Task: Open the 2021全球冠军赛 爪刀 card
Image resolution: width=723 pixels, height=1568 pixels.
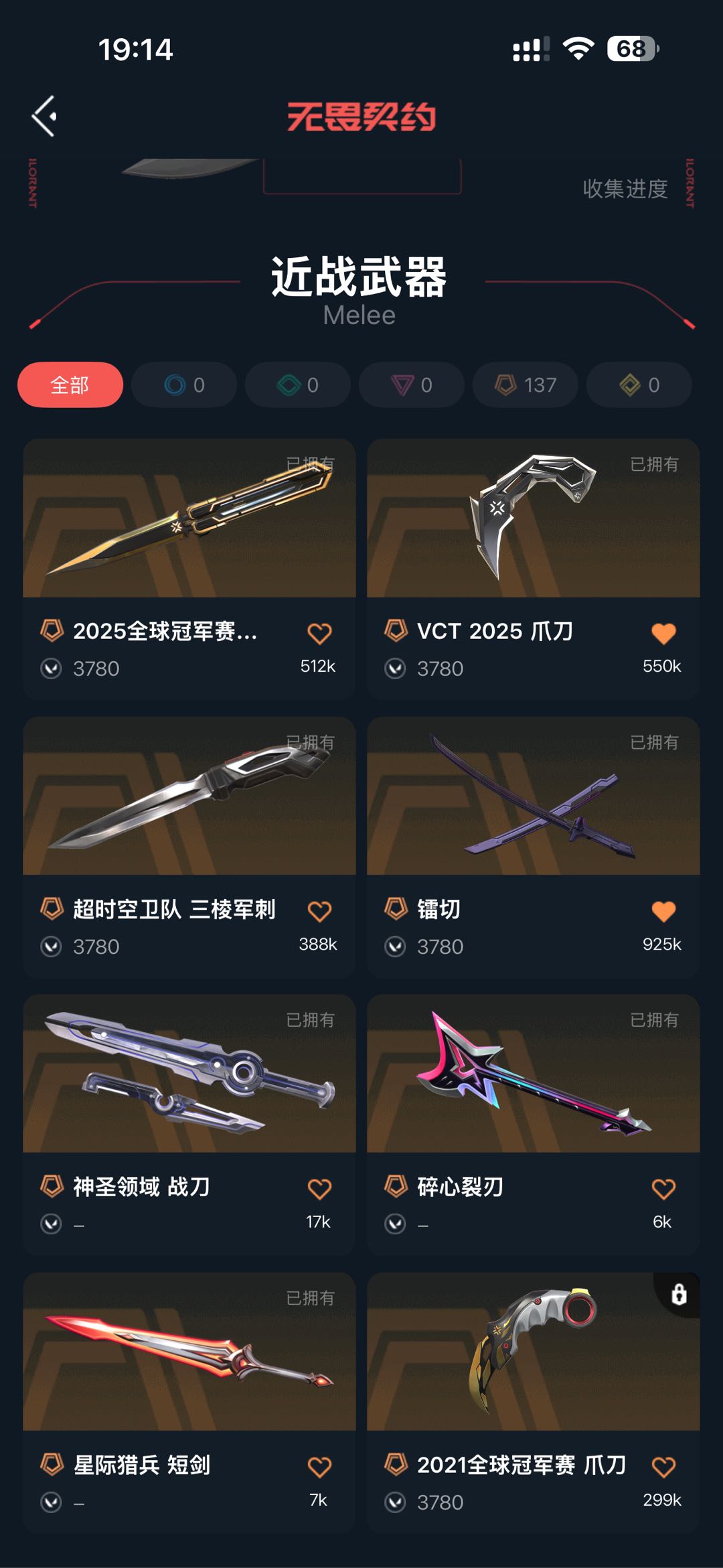Action: point(533,1352)
